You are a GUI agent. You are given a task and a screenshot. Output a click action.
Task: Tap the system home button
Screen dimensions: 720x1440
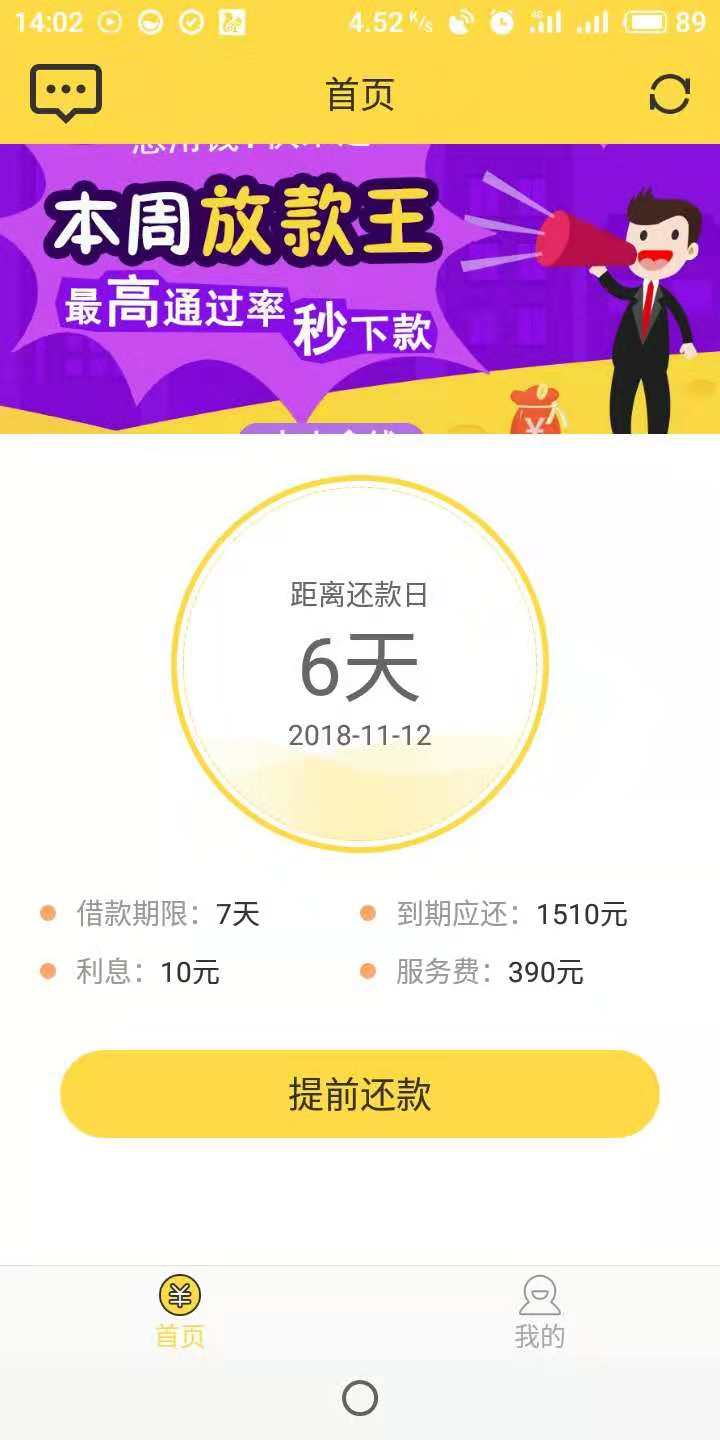(x=360, y=1398)
